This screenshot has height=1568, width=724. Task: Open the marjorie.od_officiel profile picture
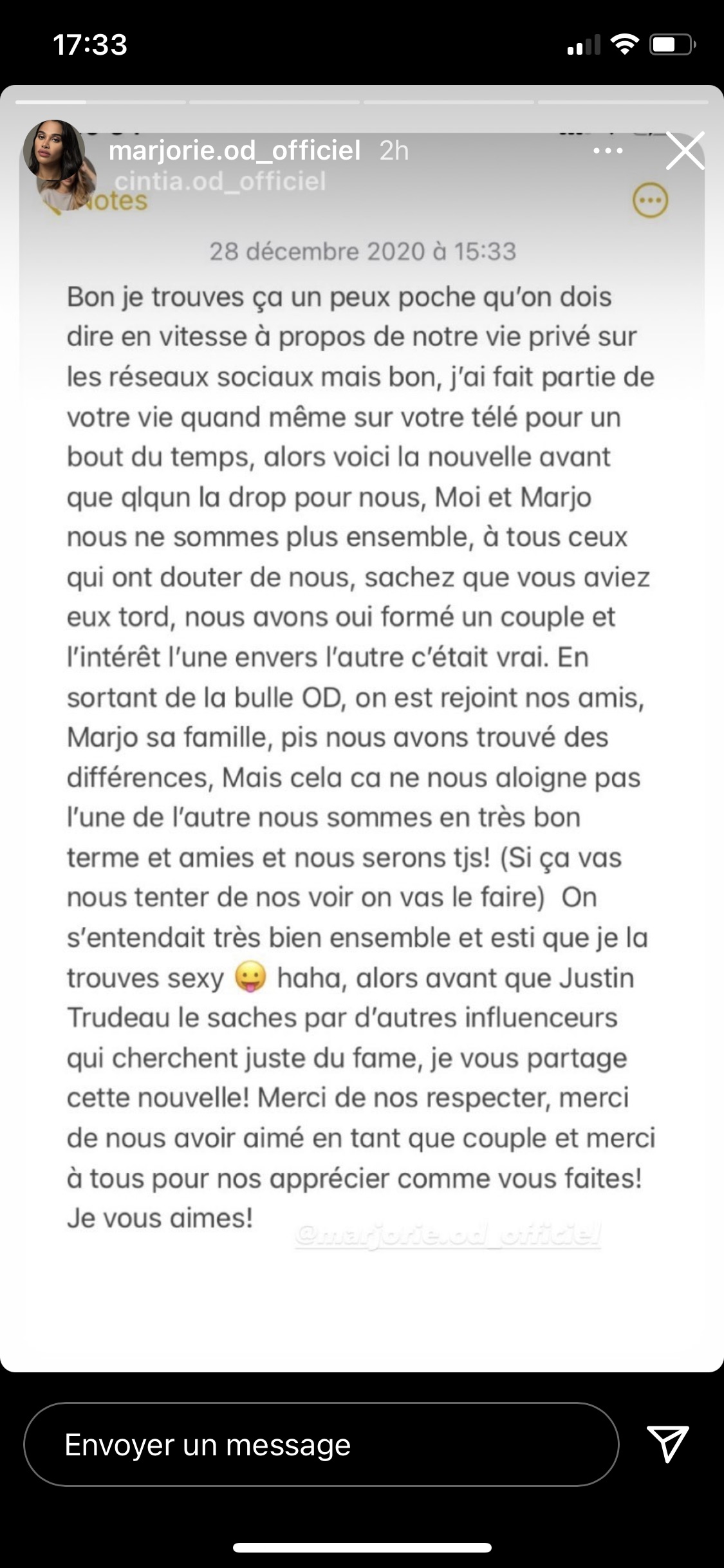click(x=54, y=151)
